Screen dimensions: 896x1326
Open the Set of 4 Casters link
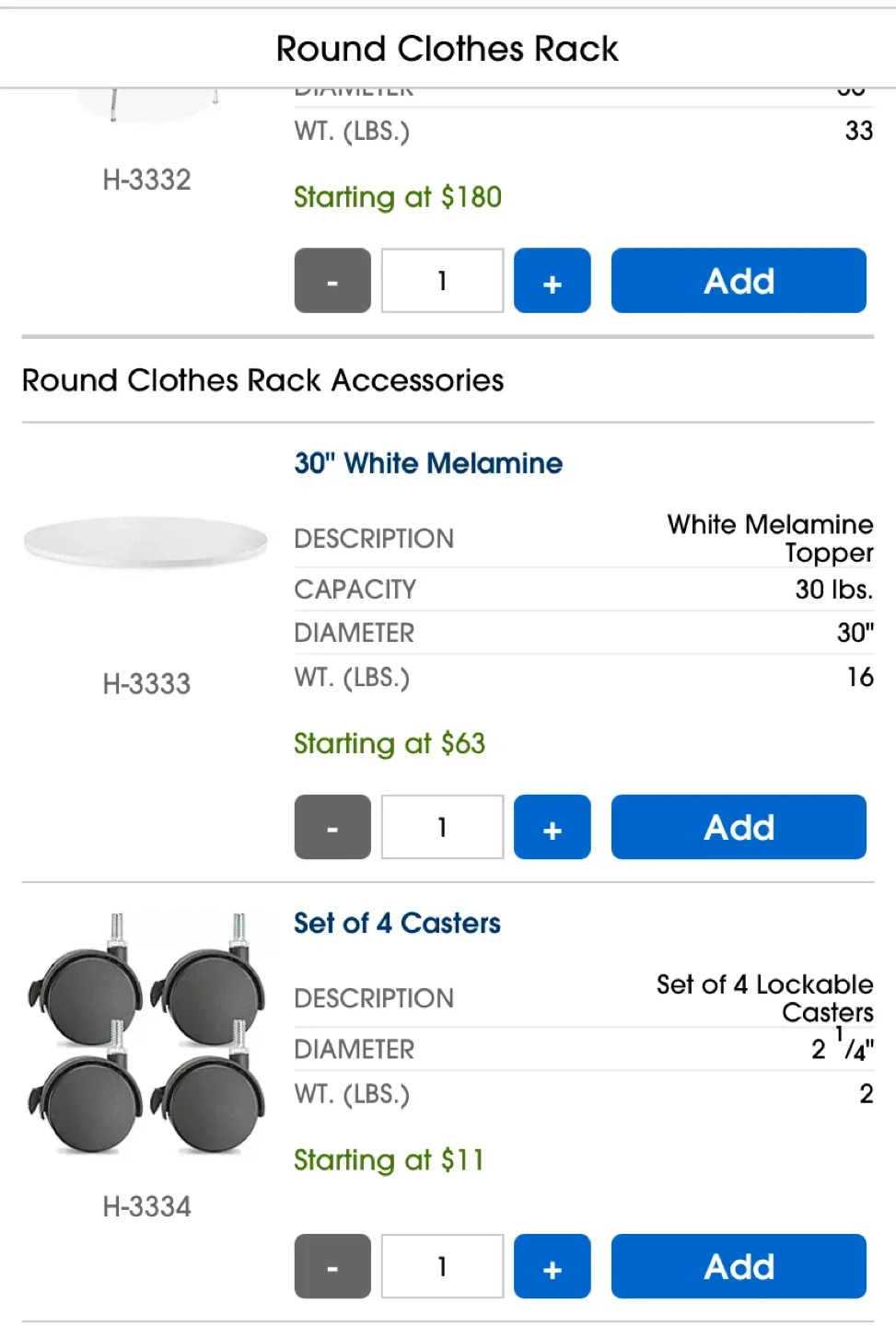tap(396, 924)
